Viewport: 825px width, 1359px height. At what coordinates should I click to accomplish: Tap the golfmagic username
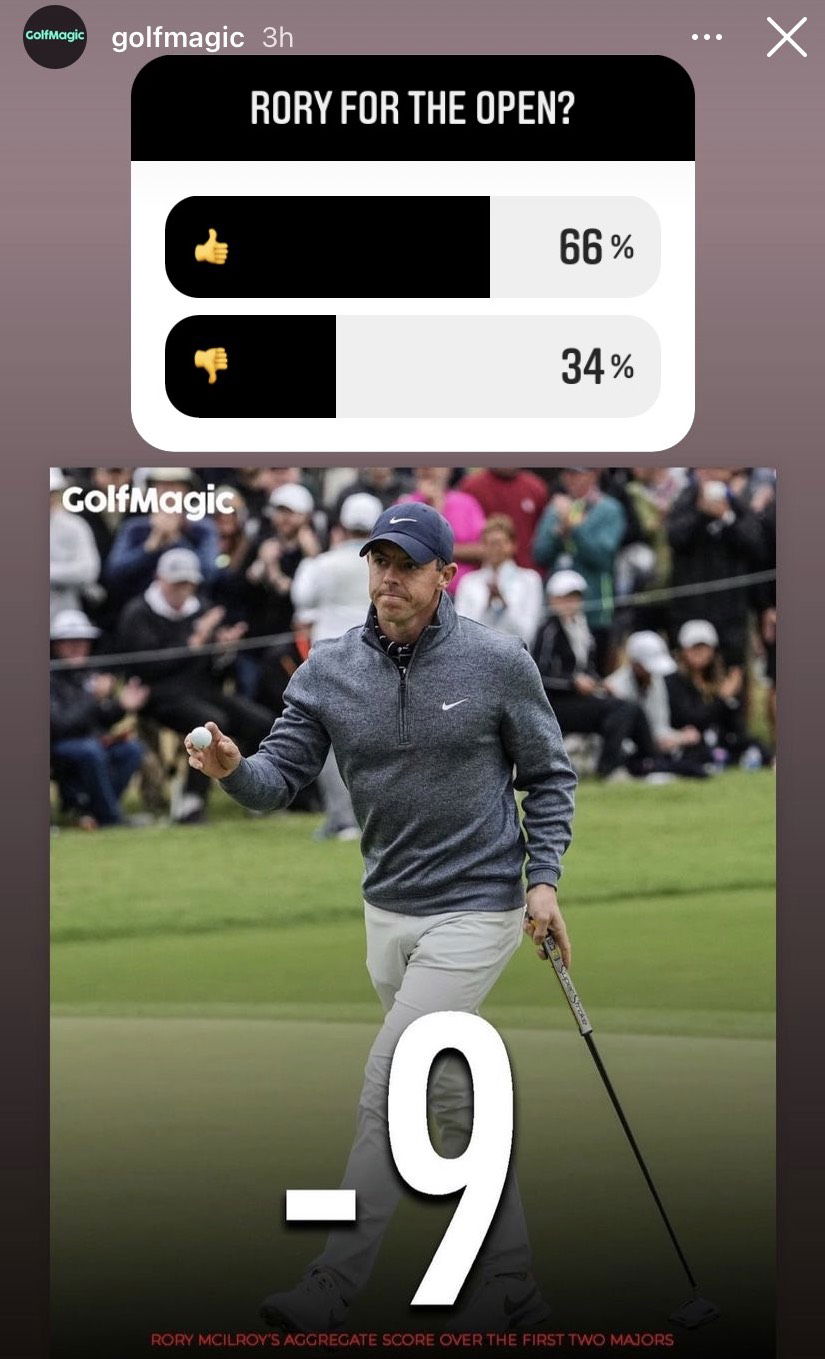177,38
